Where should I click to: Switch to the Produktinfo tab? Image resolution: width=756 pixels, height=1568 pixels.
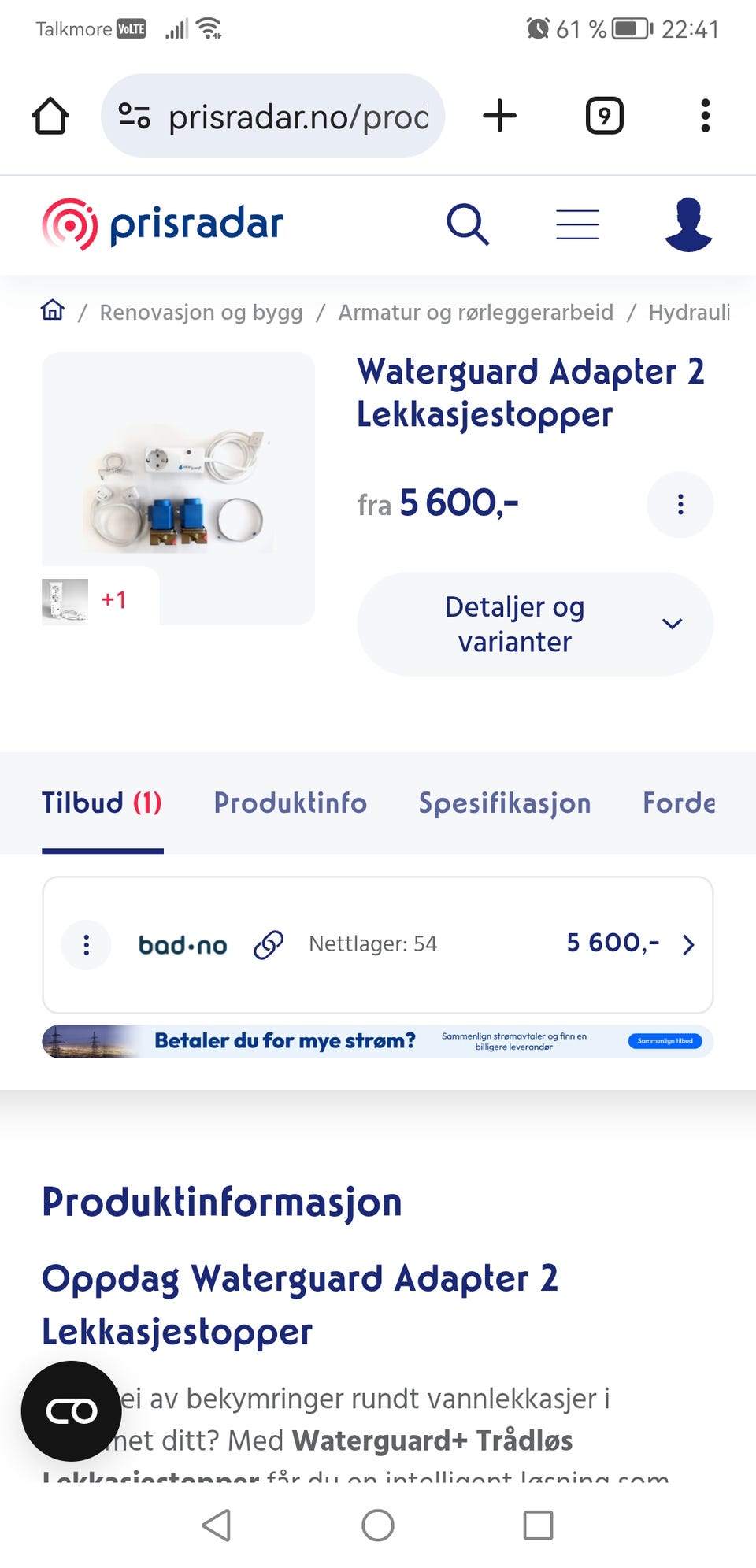coord(291,803)
